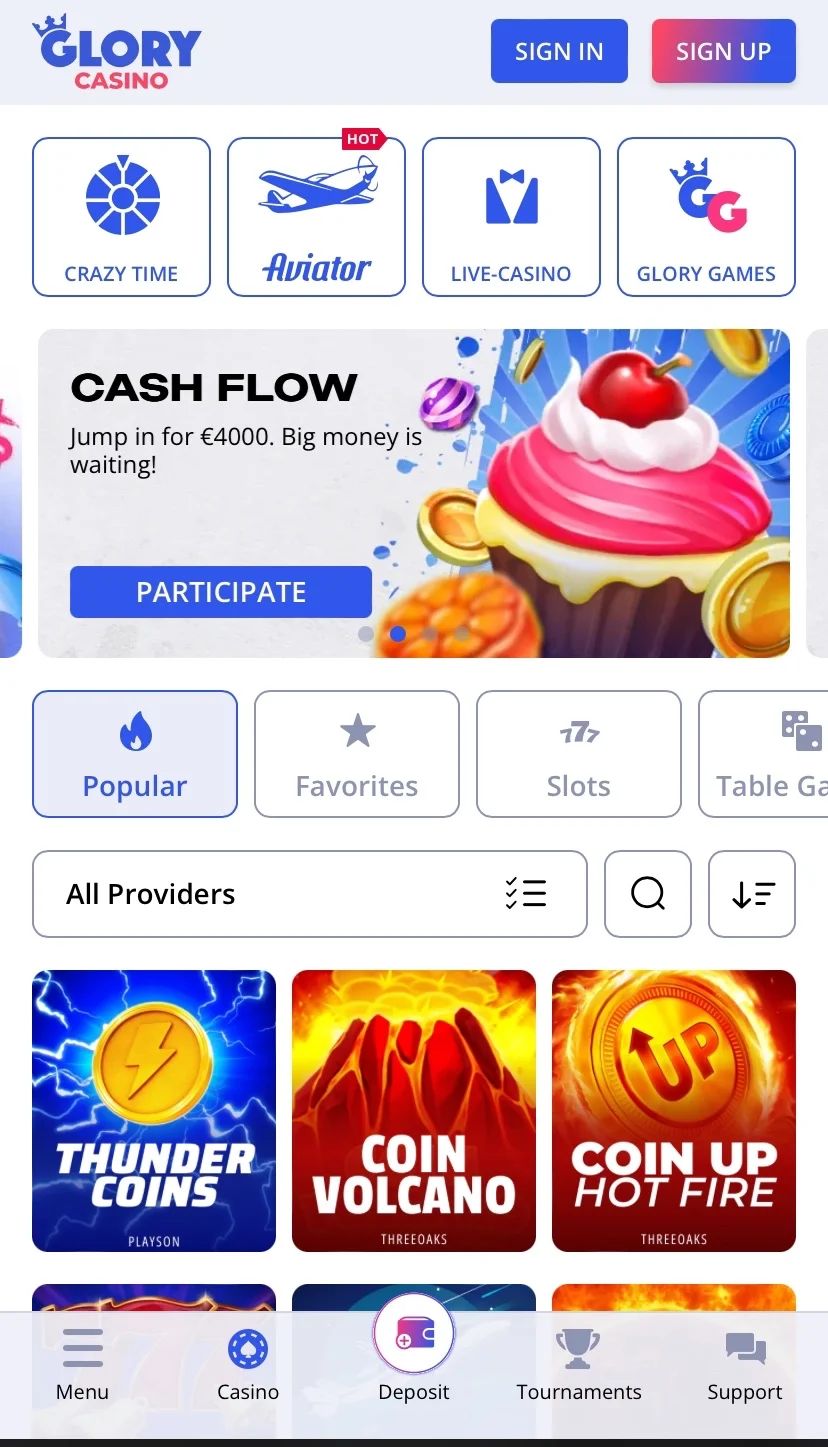Open the Thunder Coins game
The width and height of the screenshot is (828, 1447).
coord(154,1110)
